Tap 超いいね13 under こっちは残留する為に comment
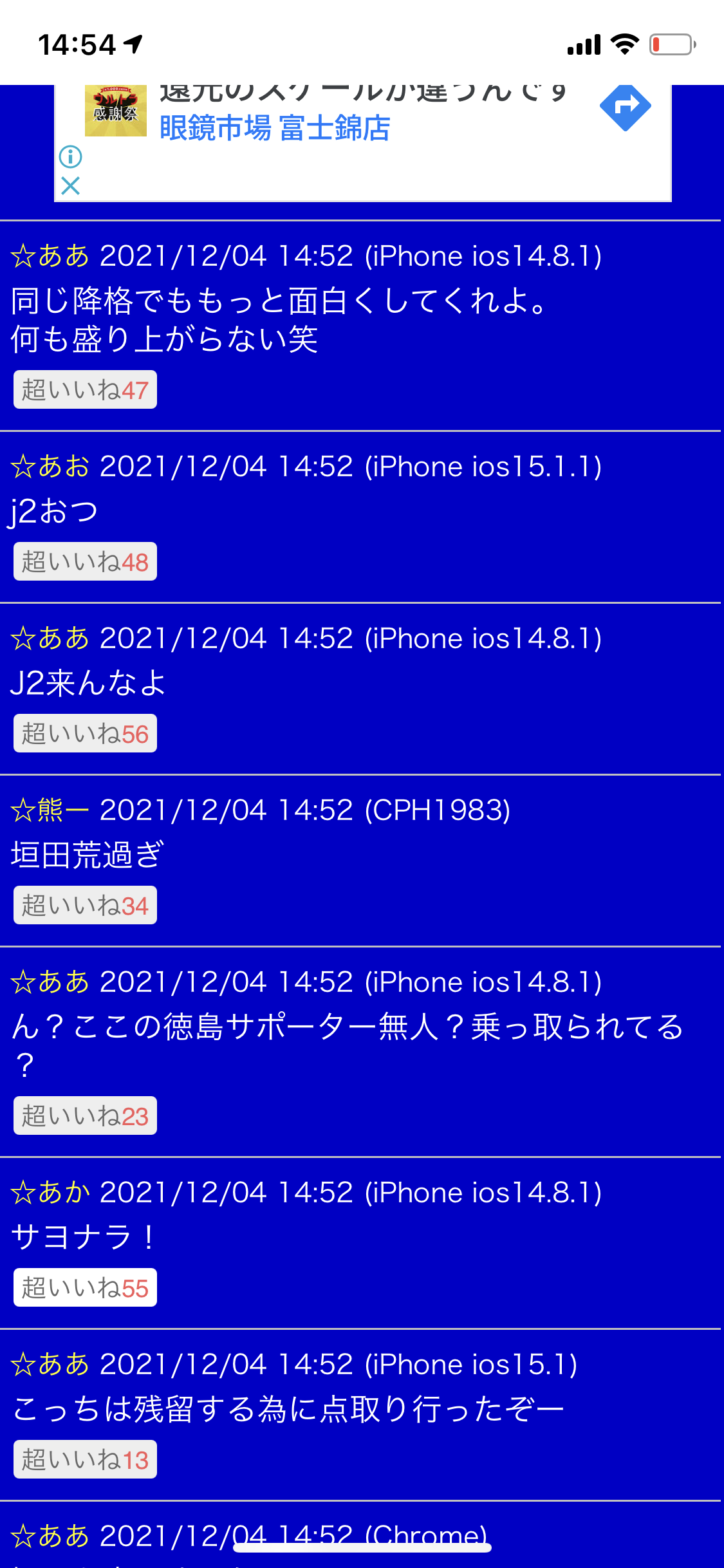The width and height of the screenshot is (724, 1568). [85, 1459]
